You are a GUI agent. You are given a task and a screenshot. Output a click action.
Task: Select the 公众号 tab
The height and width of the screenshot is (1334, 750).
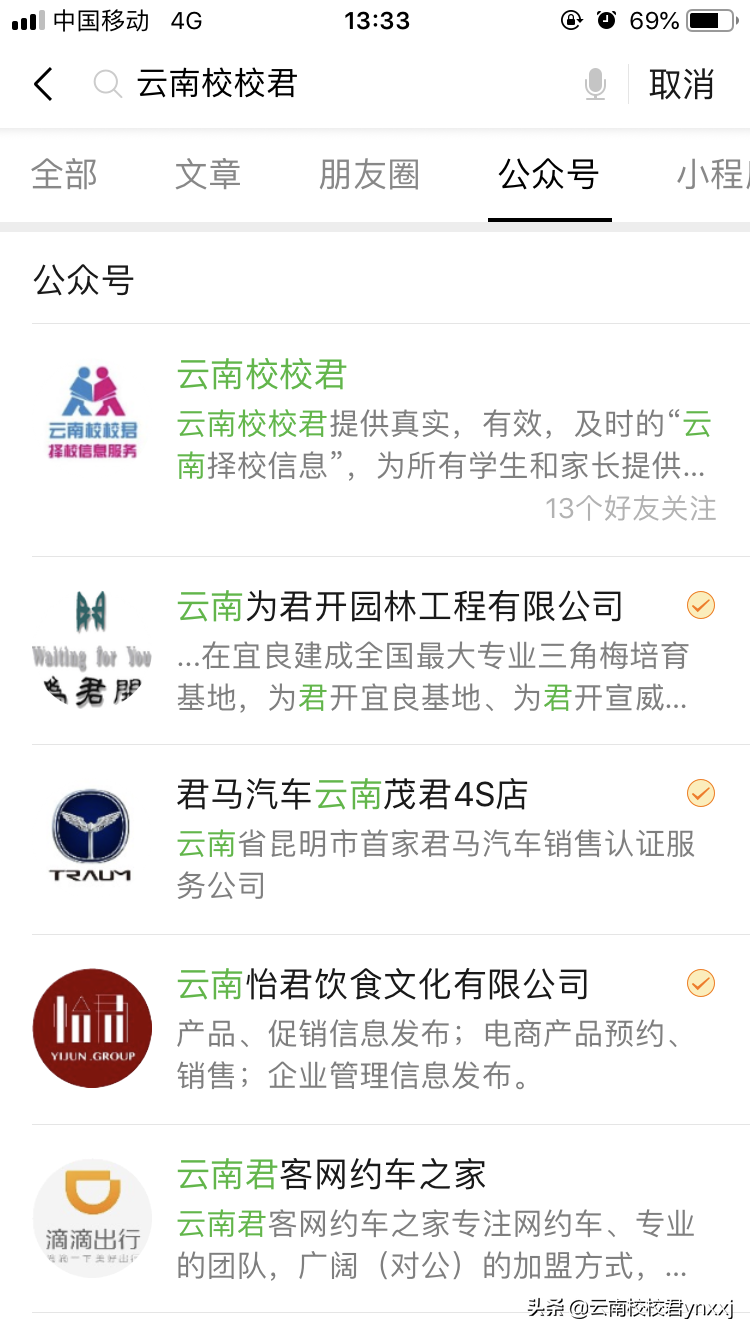pyautogui.click(x=549, y=175)
